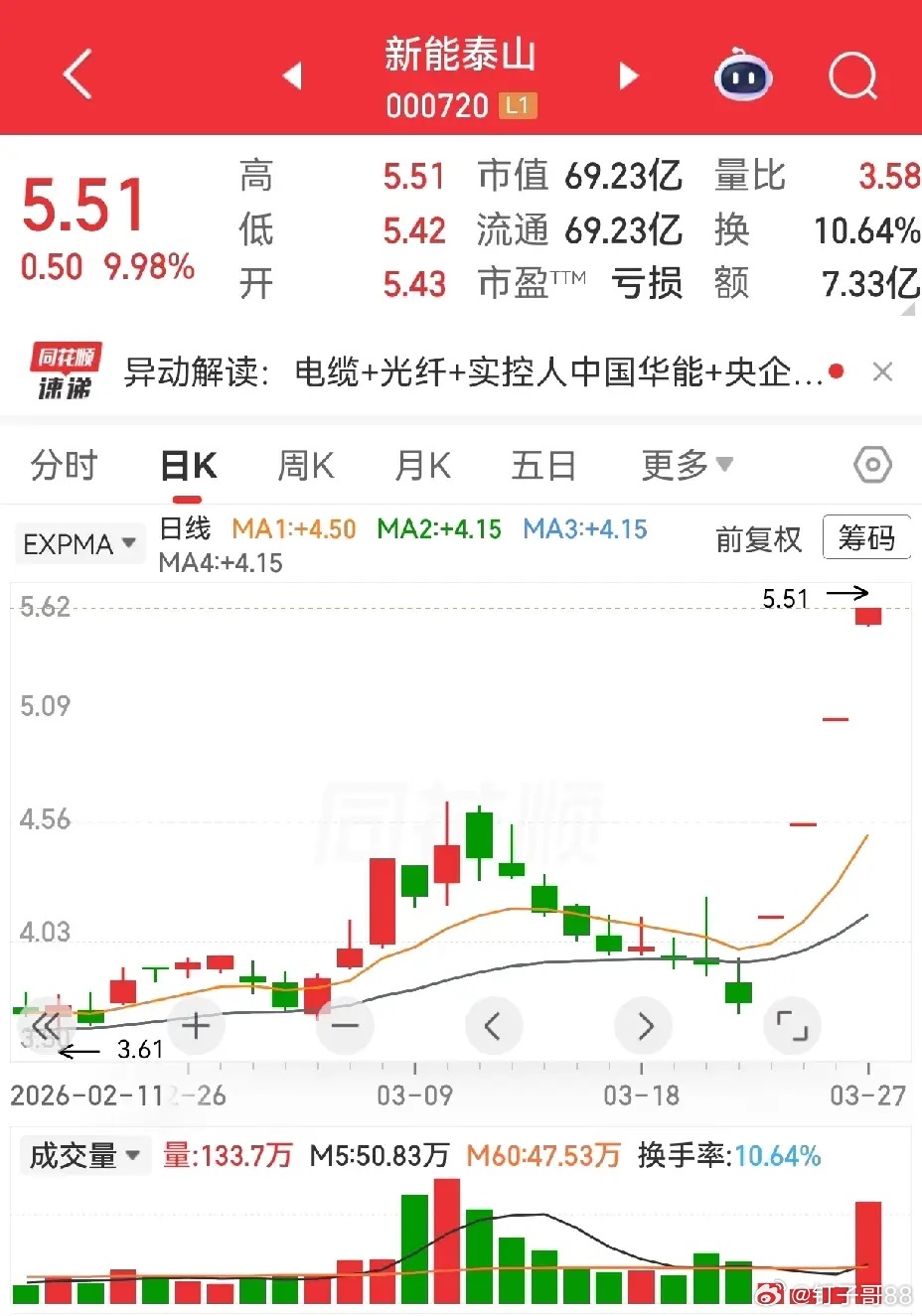Open the stock search
The height and width of the screenshot is (1316, 922).
[x=853, y=75]
